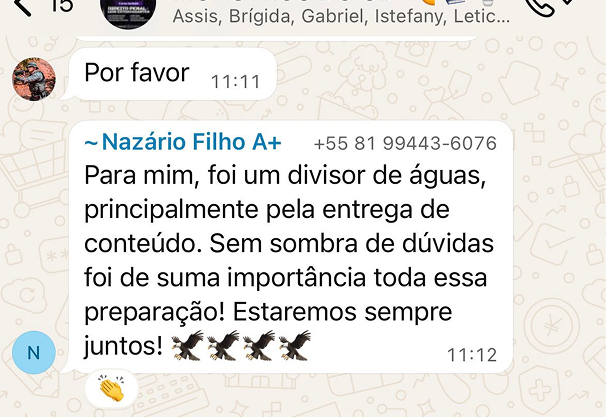The image size is (606, 417).
Task: Go back to the chat list
Action: tap(28, 8)
